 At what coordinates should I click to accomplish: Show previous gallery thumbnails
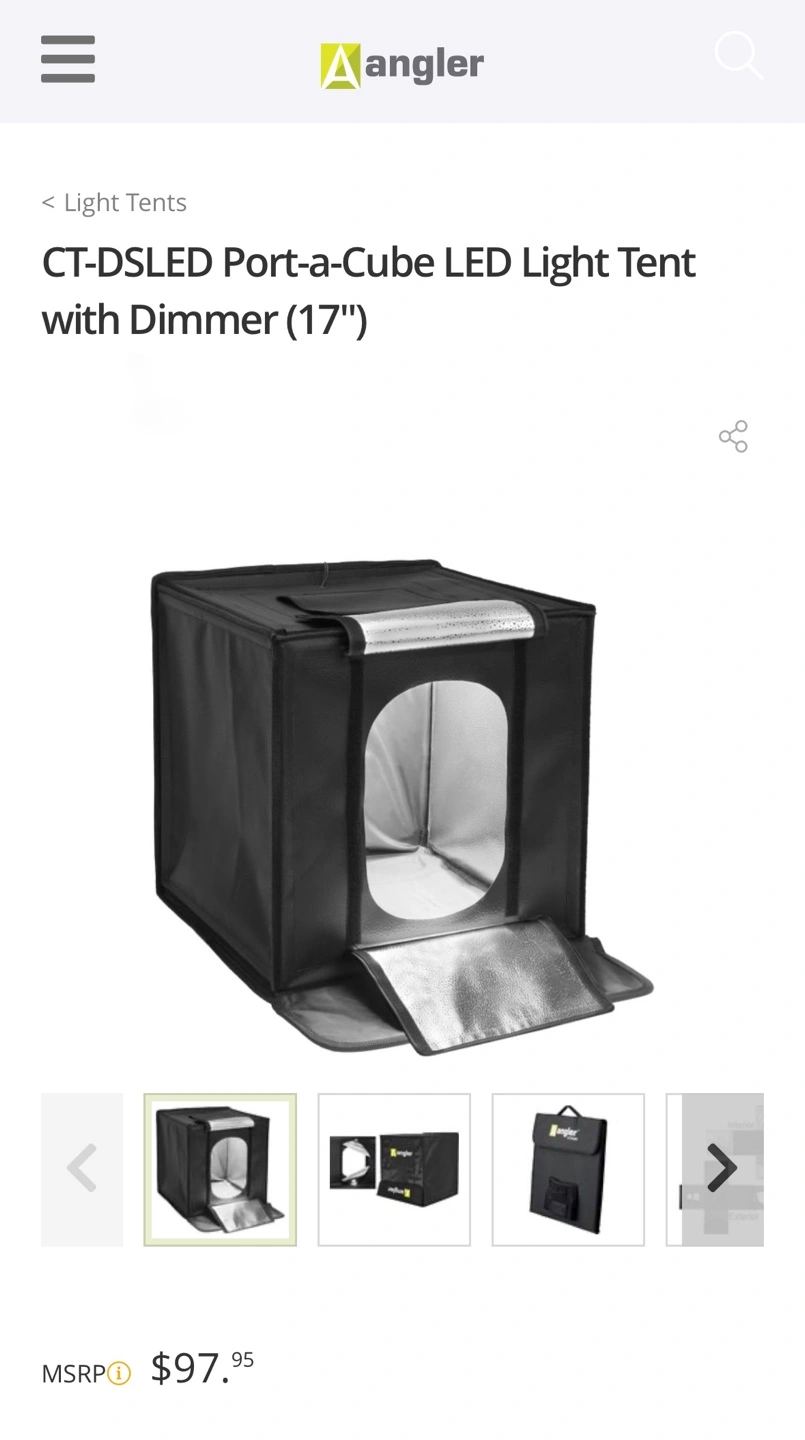pos(82,1169)
